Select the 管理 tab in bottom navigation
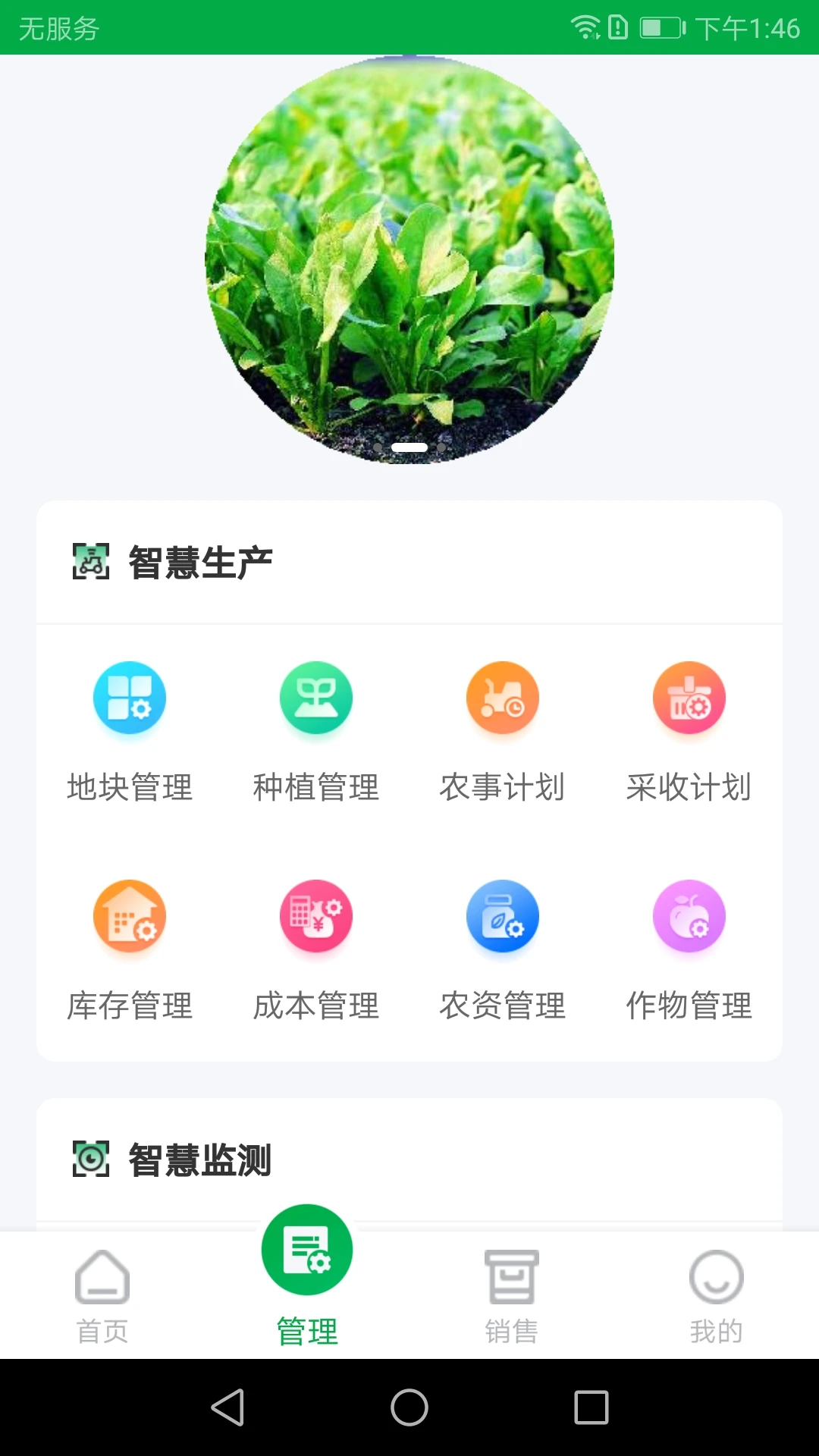The width and height of the screenshot is (819, 1456). 306,1282
